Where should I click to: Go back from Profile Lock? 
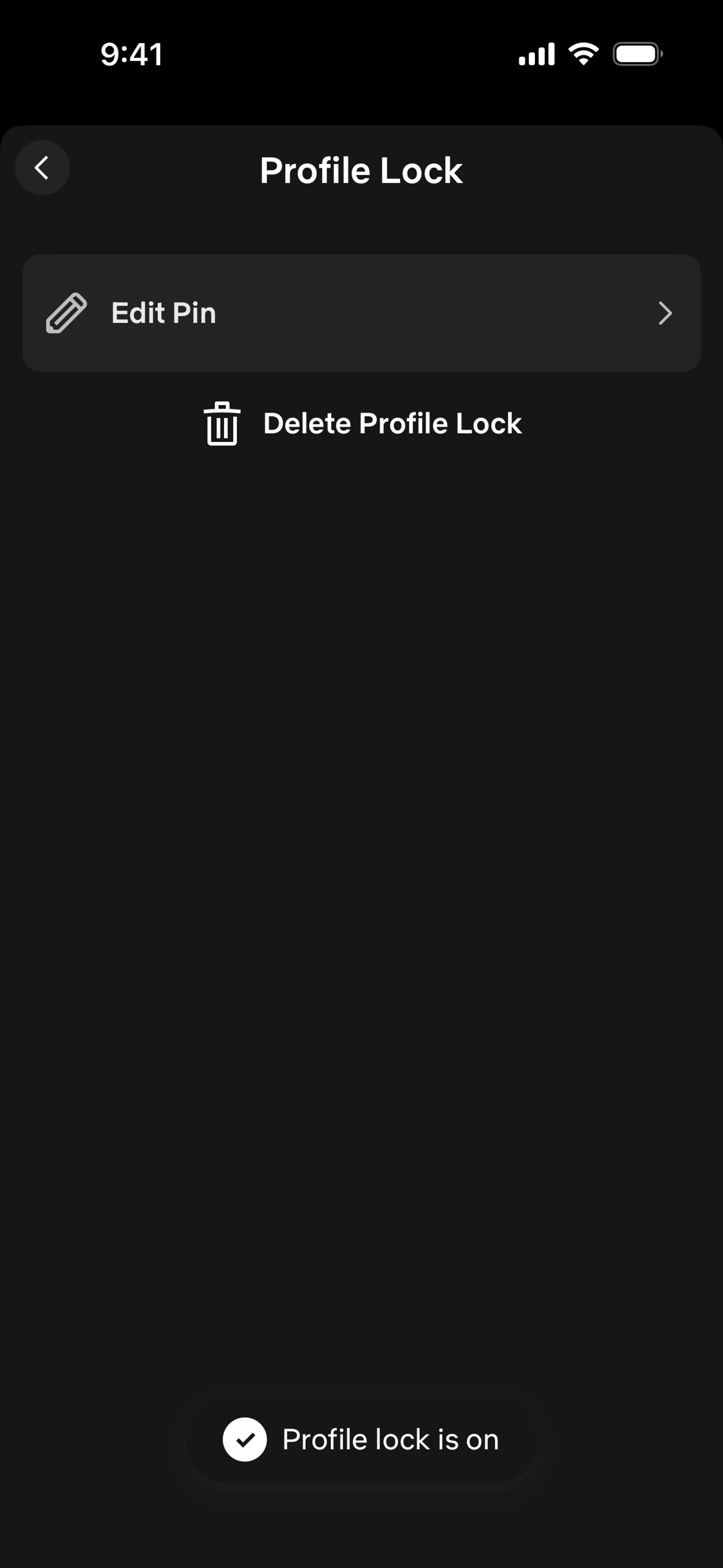coord(42,168)
